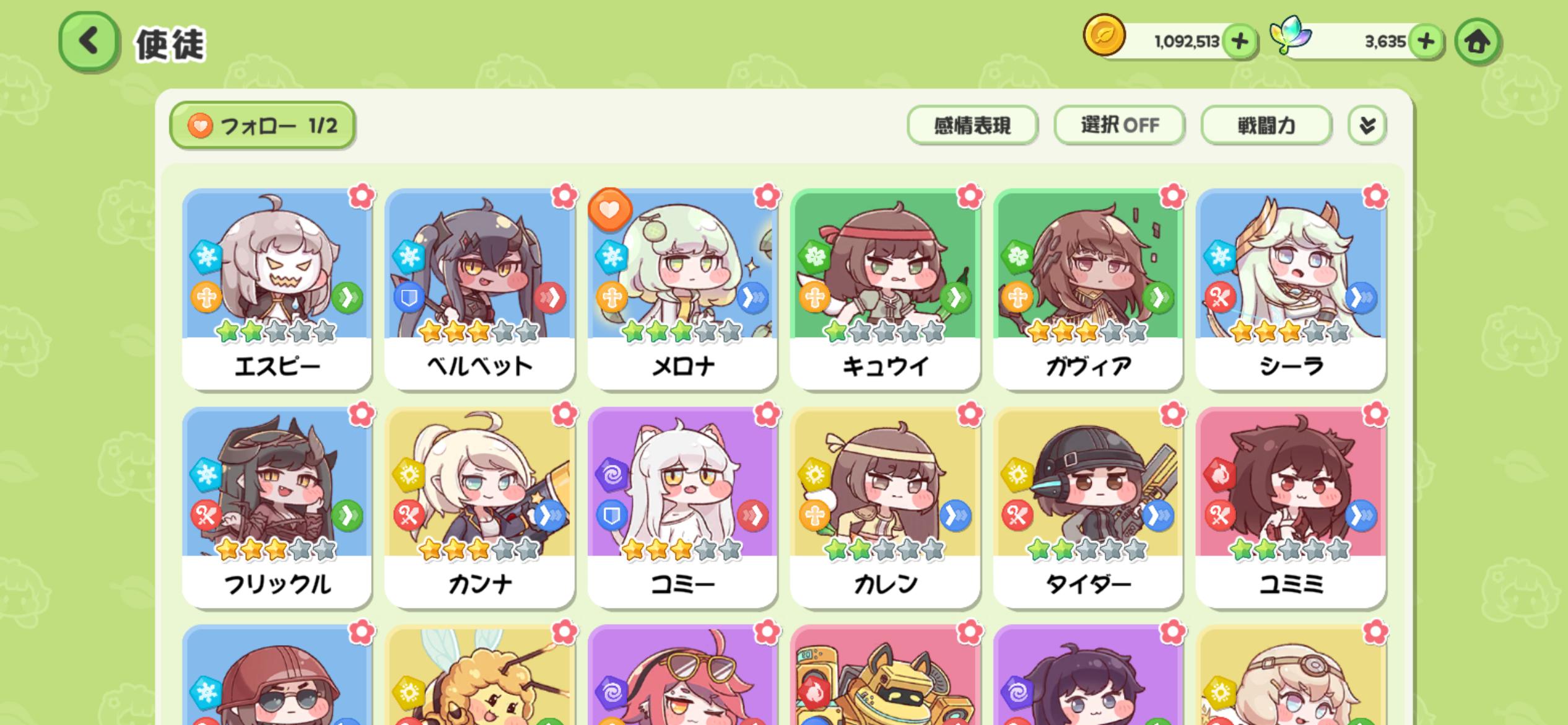Open the キュウイ character card
This screenshot has width=1568, height=725.
[885, 289]
